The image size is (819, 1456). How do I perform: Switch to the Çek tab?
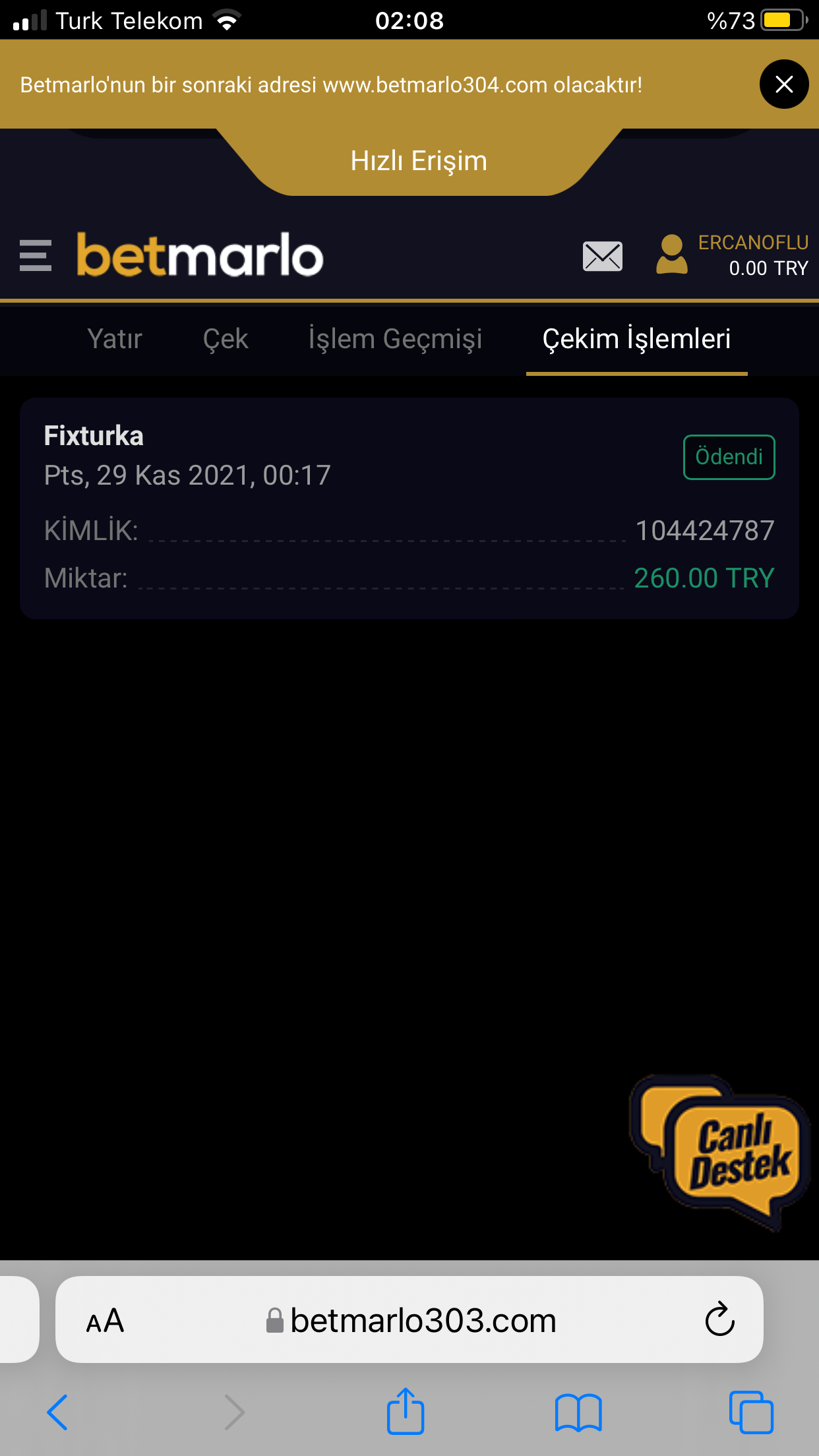(226, 339)
